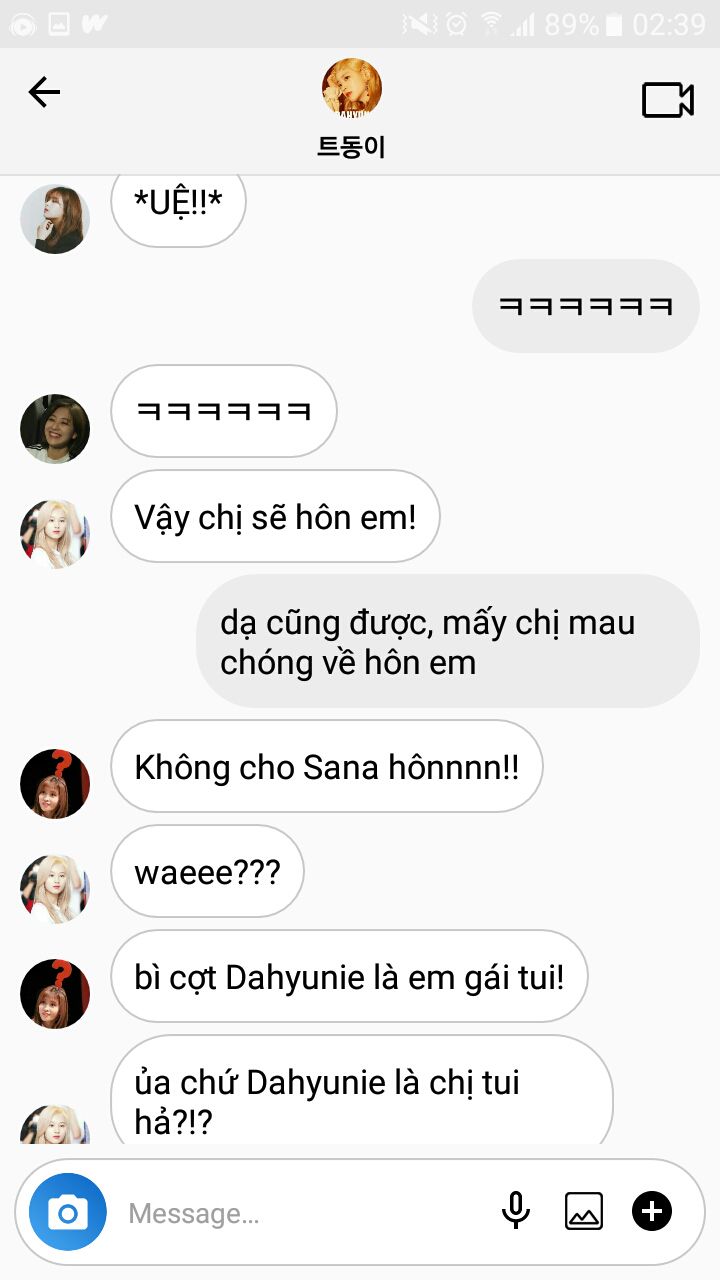Viewport: 720px width, 1280px height.
Task: Tap avatar beside "Không cho Sana hônnnn!!"
Action: [x=55, y=784]
